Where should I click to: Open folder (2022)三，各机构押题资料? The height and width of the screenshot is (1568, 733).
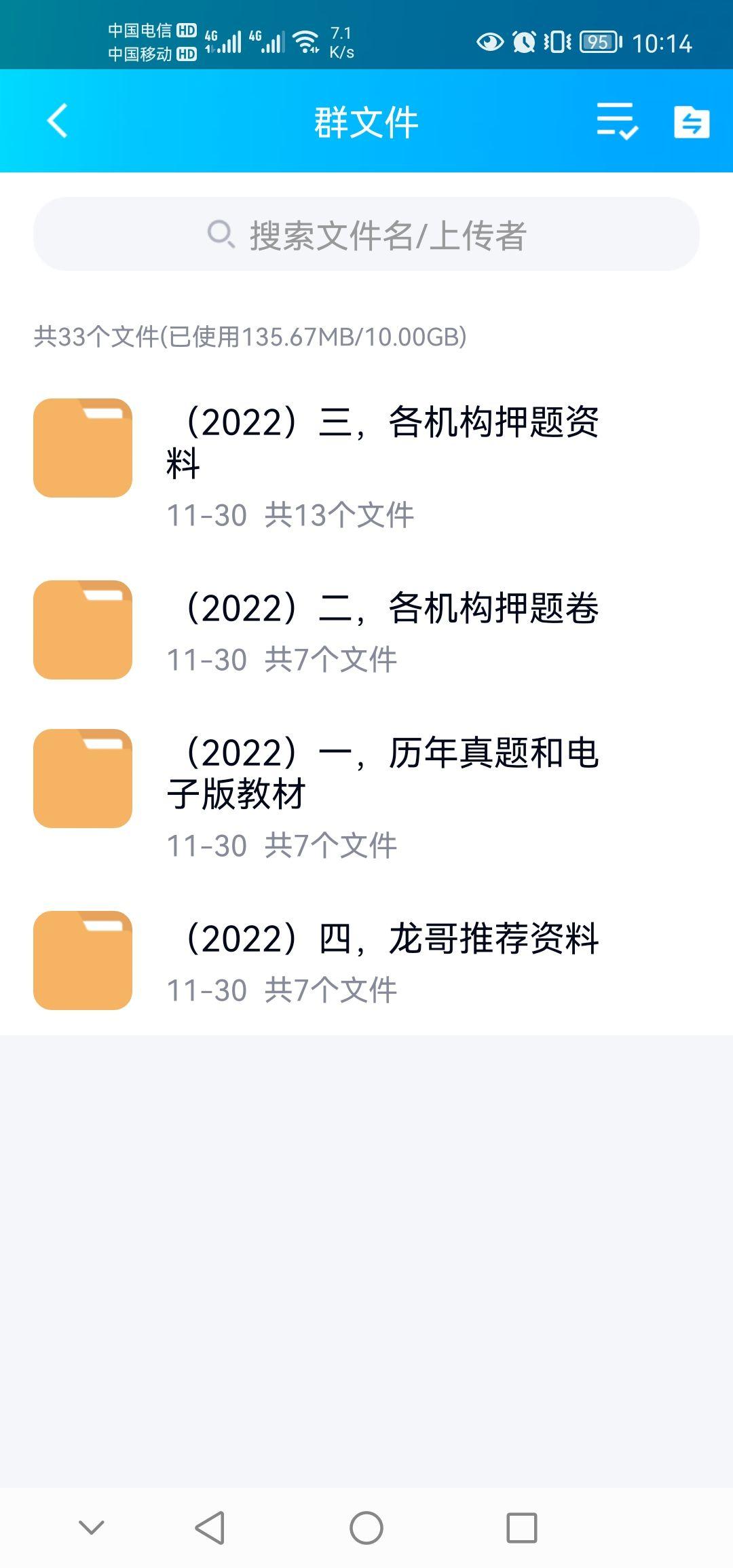pyautogui.click(x=366, y=464)
